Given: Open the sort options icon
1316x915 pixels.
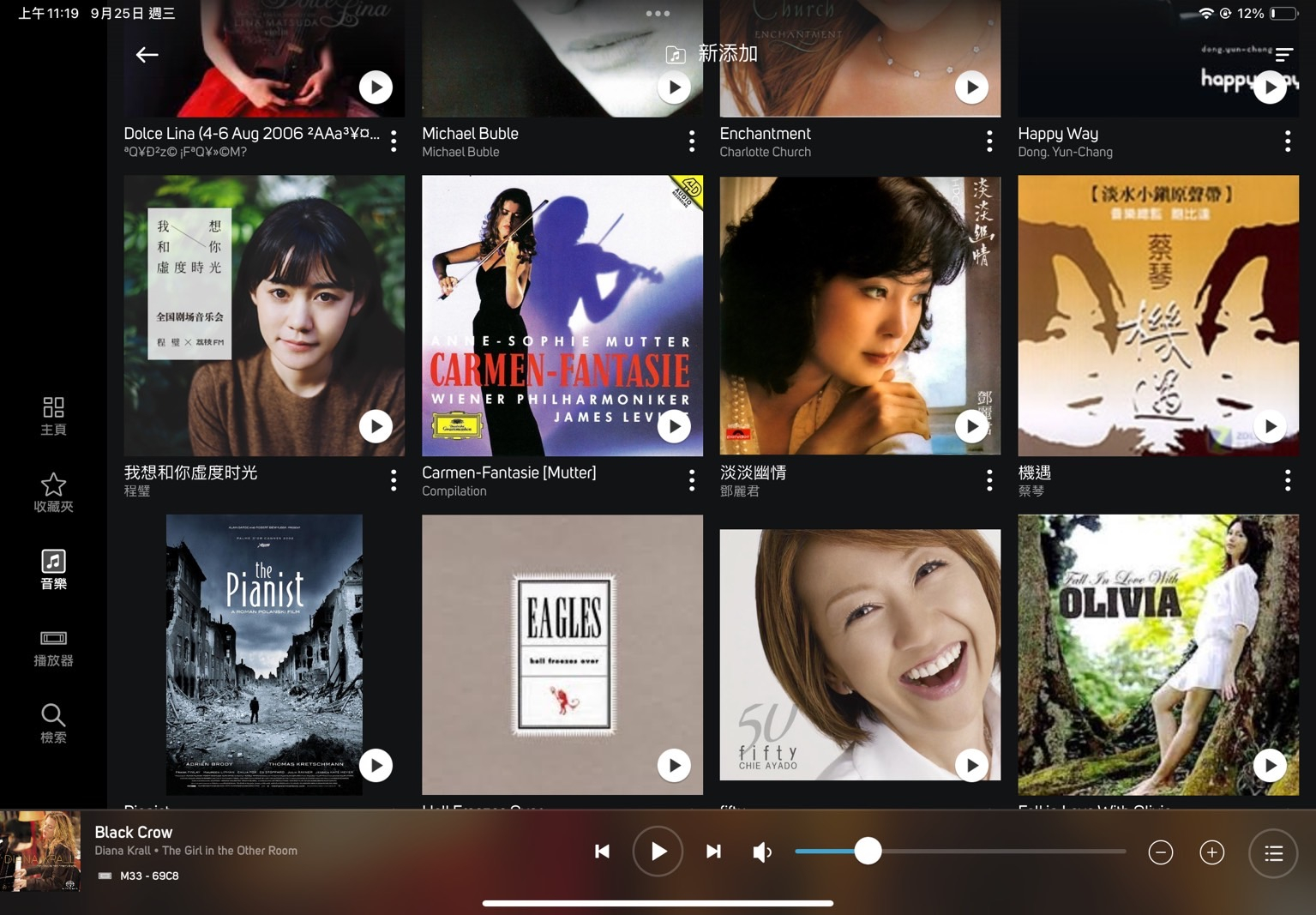Looking at the screenshot, I should tap(1283, 55).
